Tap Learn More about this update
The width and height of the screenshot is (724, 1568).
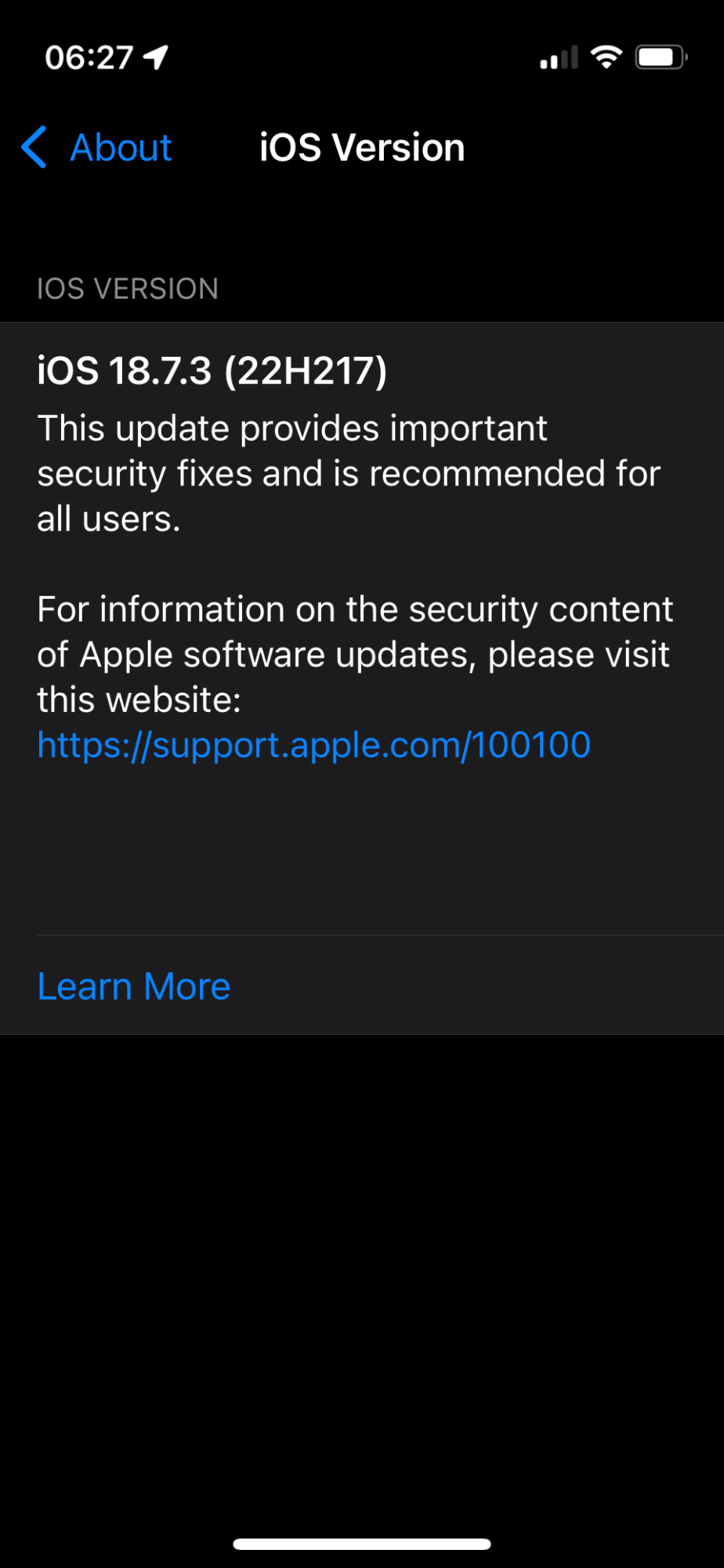pos(134,985)
